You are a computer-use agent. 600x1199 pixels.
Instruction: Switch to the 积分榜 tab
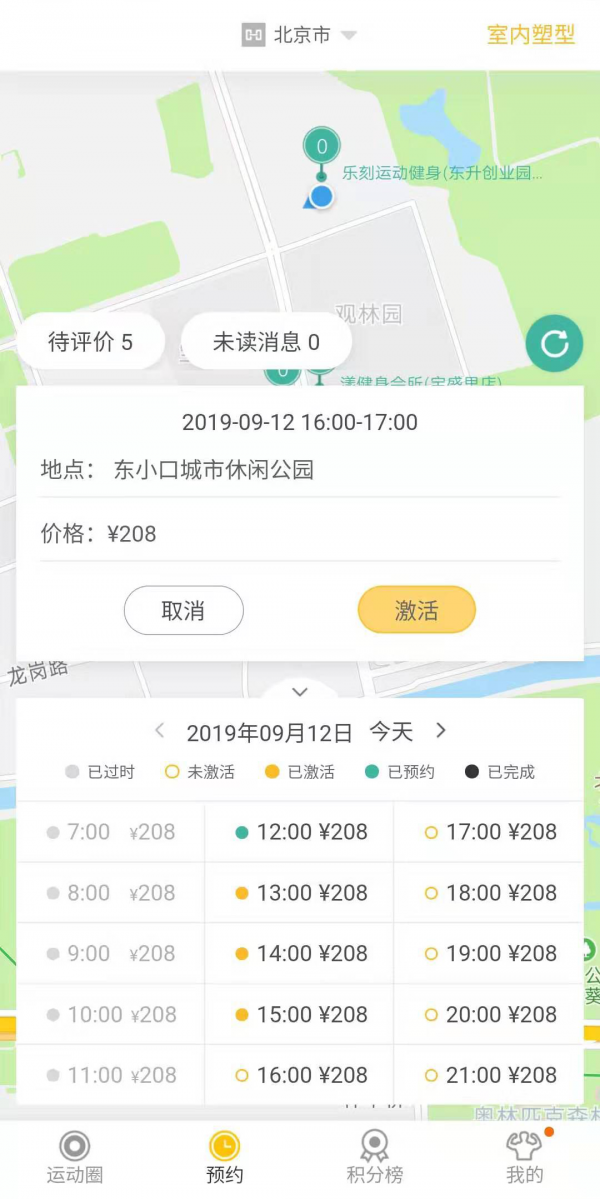click(x=374, y=1158)
